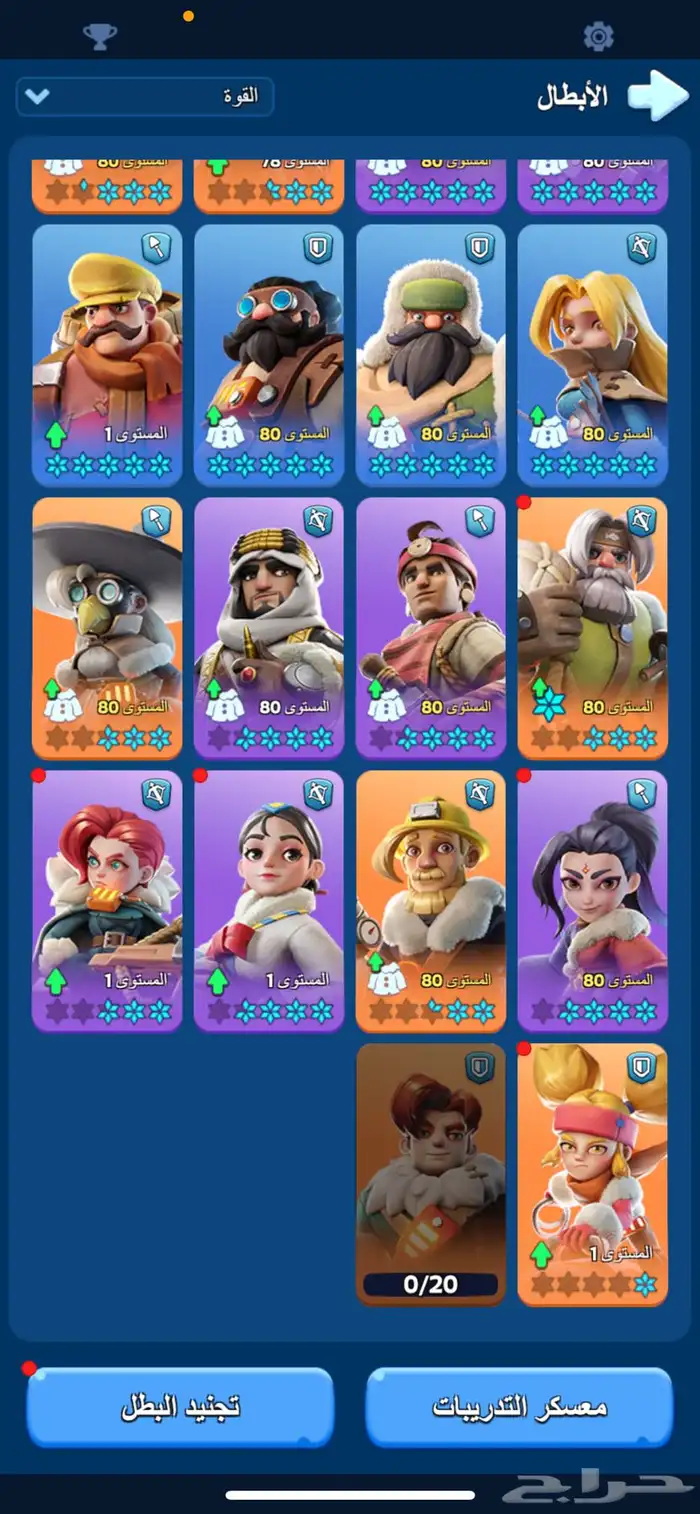Select the hero with yellow cap and mustache
The height and width of the screenshot is (1514, 700).
pyautogui.click(x=107, y=355)
